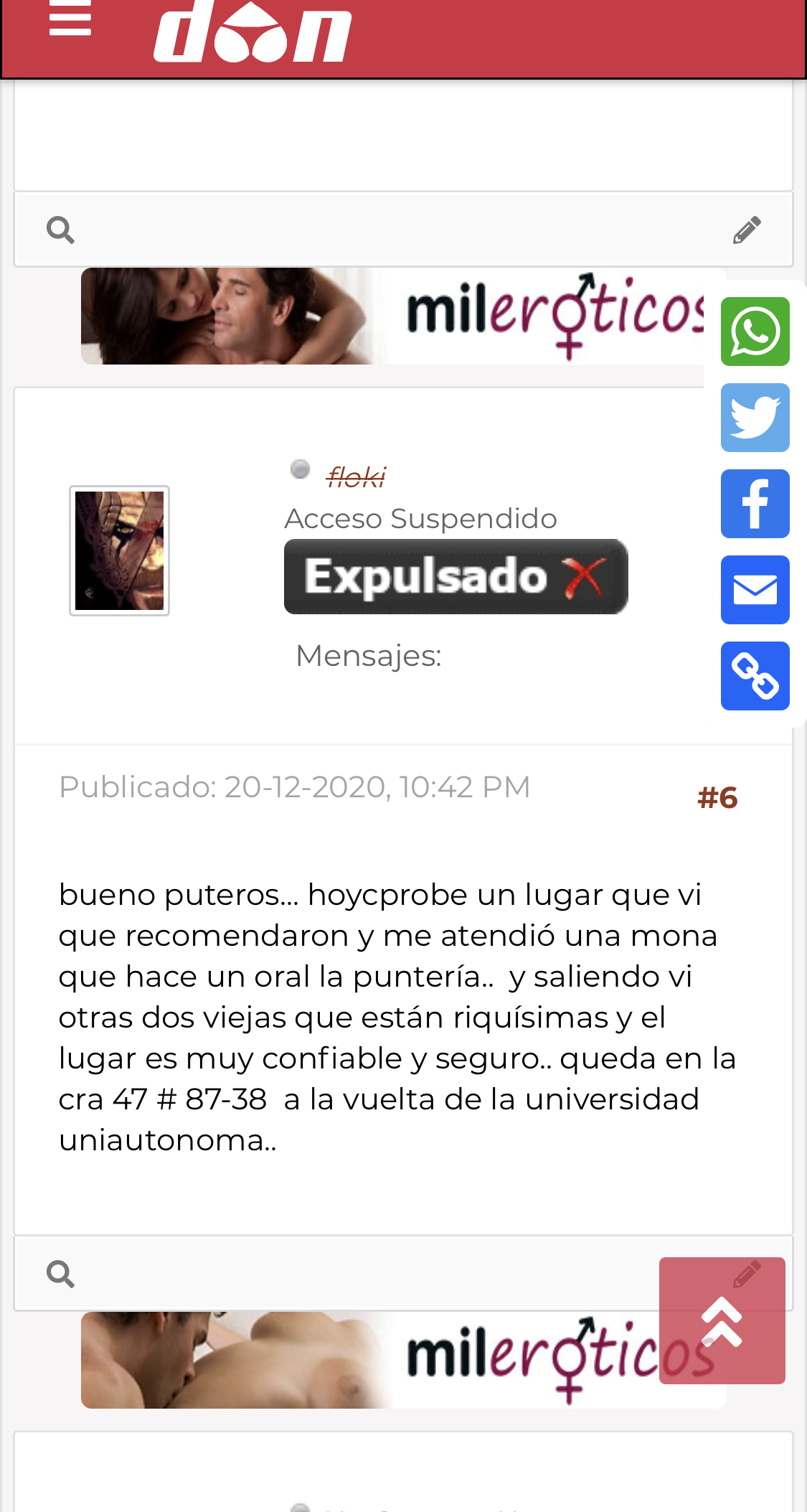Screen dimensions: 807x1512
Task: Share via WhatsApp
Action: point(755,332)
